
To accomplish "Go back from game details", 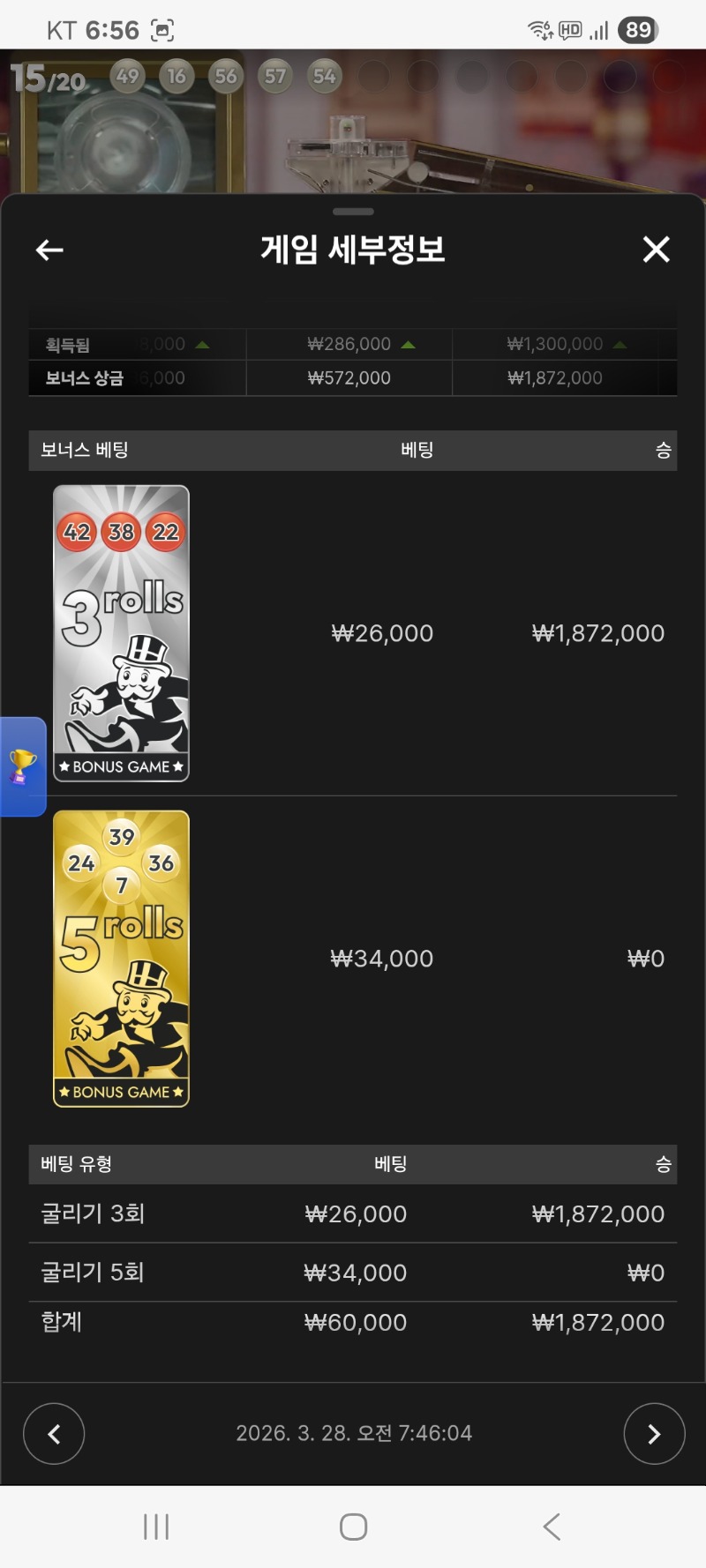I will 49,250.
